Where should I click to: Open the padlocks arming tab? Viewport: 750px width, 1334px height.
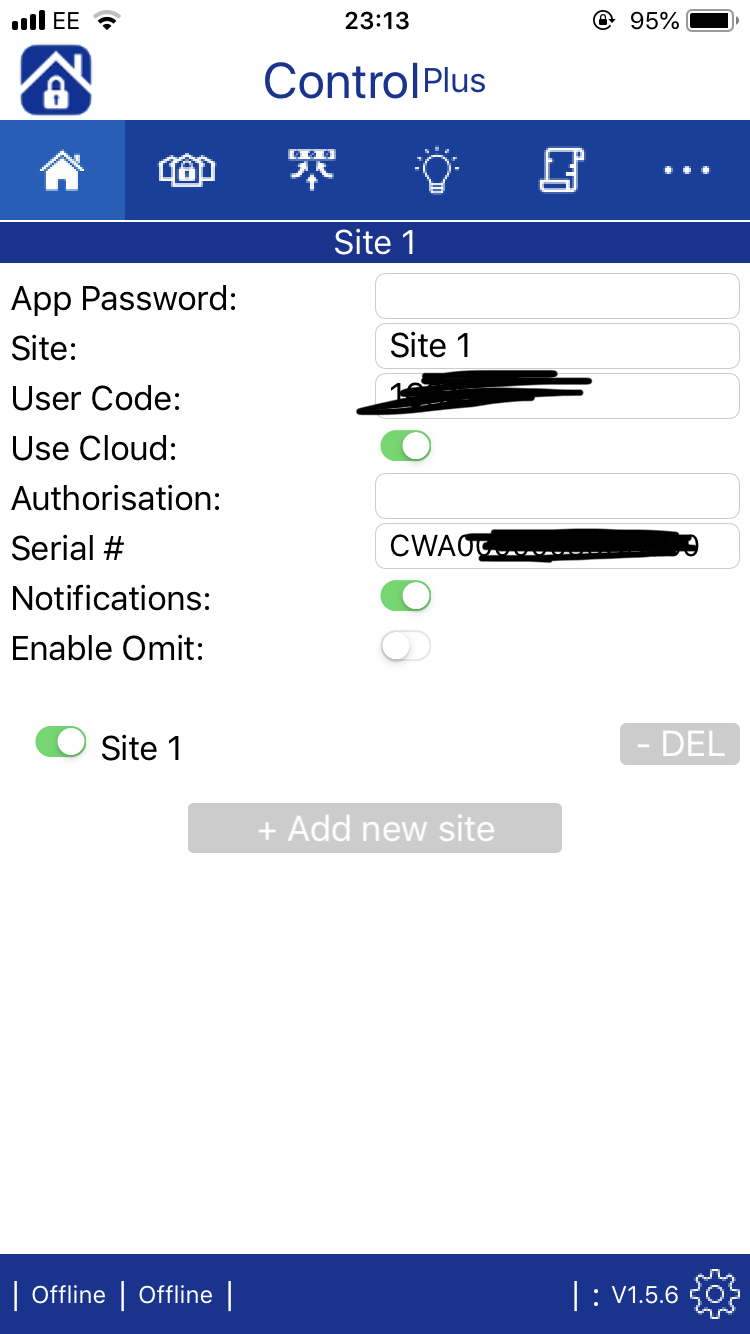187,170
